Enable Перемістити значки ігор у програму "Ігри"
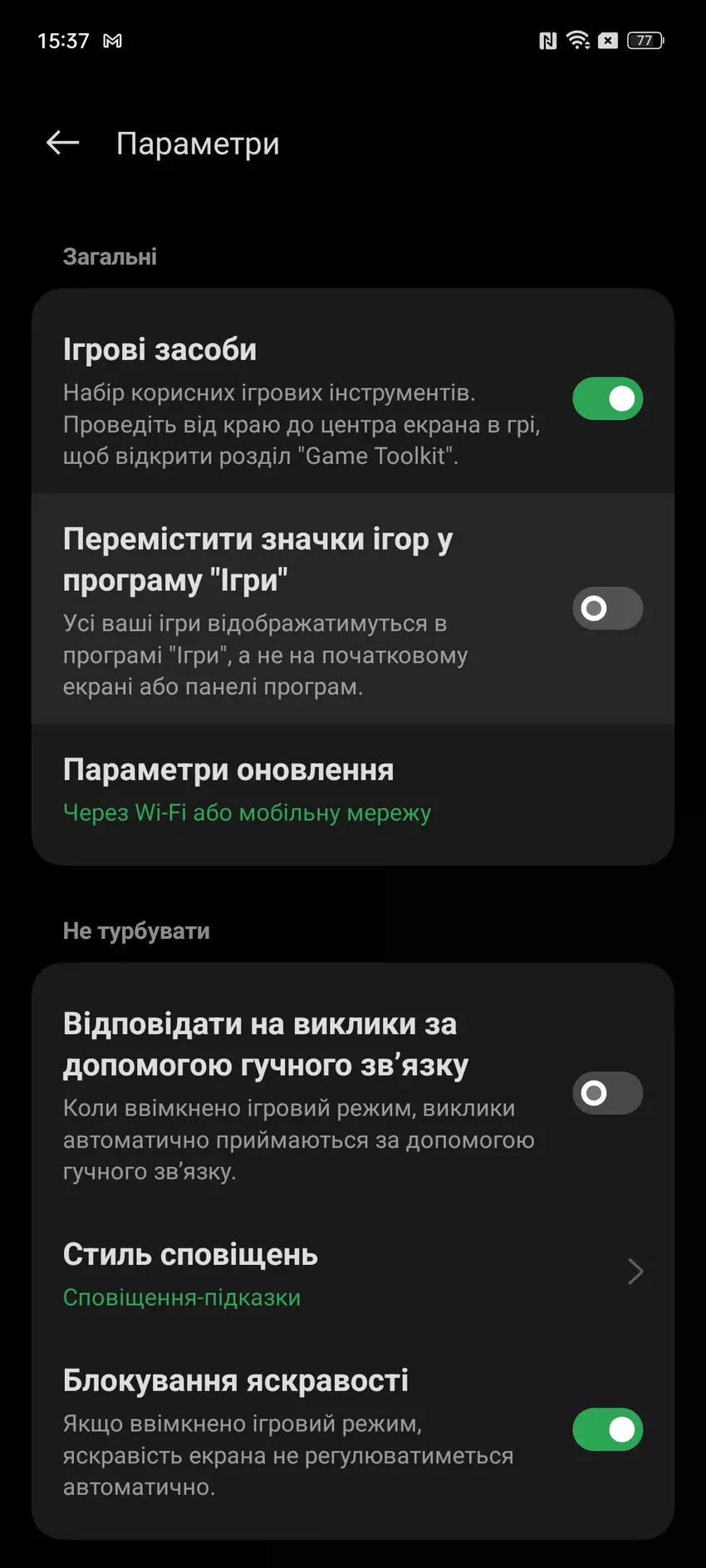Screen dimensions: 706x1568 click(x=607, y=608)
